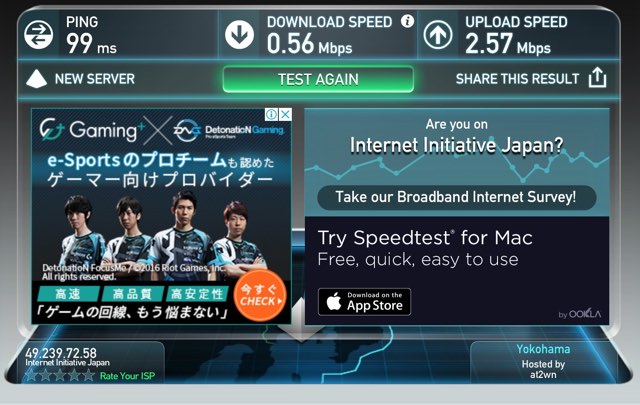Take the Broadband Internet Survey
640x405 pixels.
[x=456, y=197]
